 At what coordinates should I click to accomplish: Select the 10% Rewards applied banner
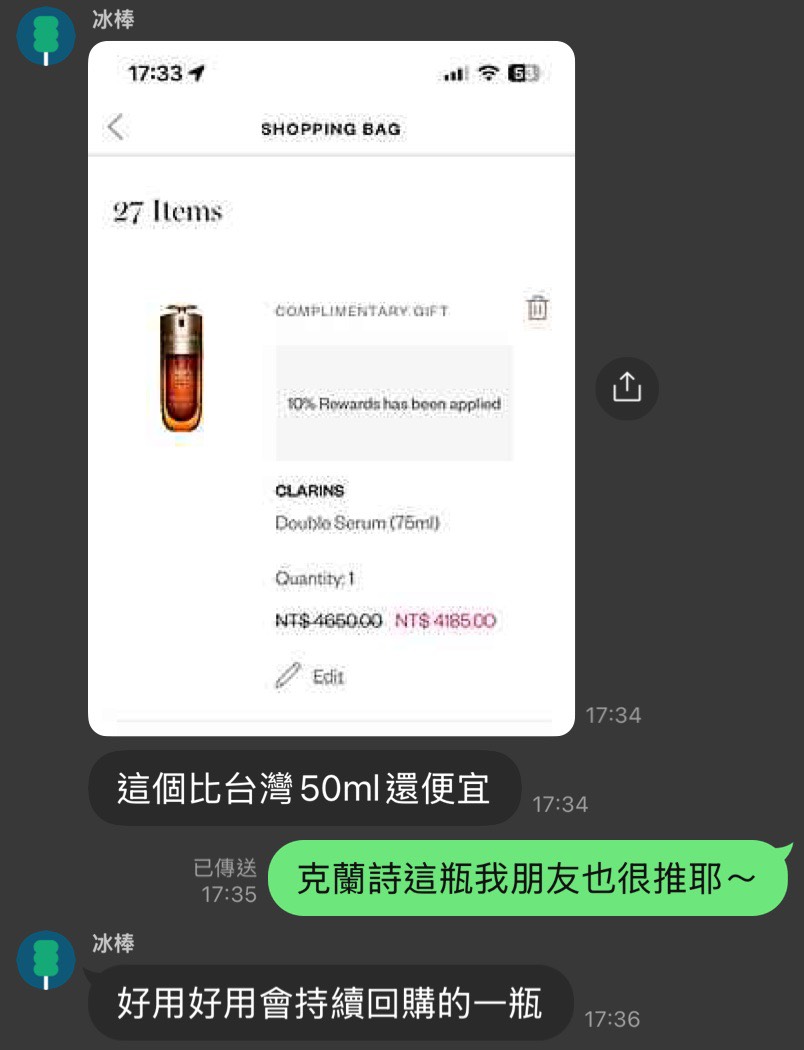click(391, 404)
